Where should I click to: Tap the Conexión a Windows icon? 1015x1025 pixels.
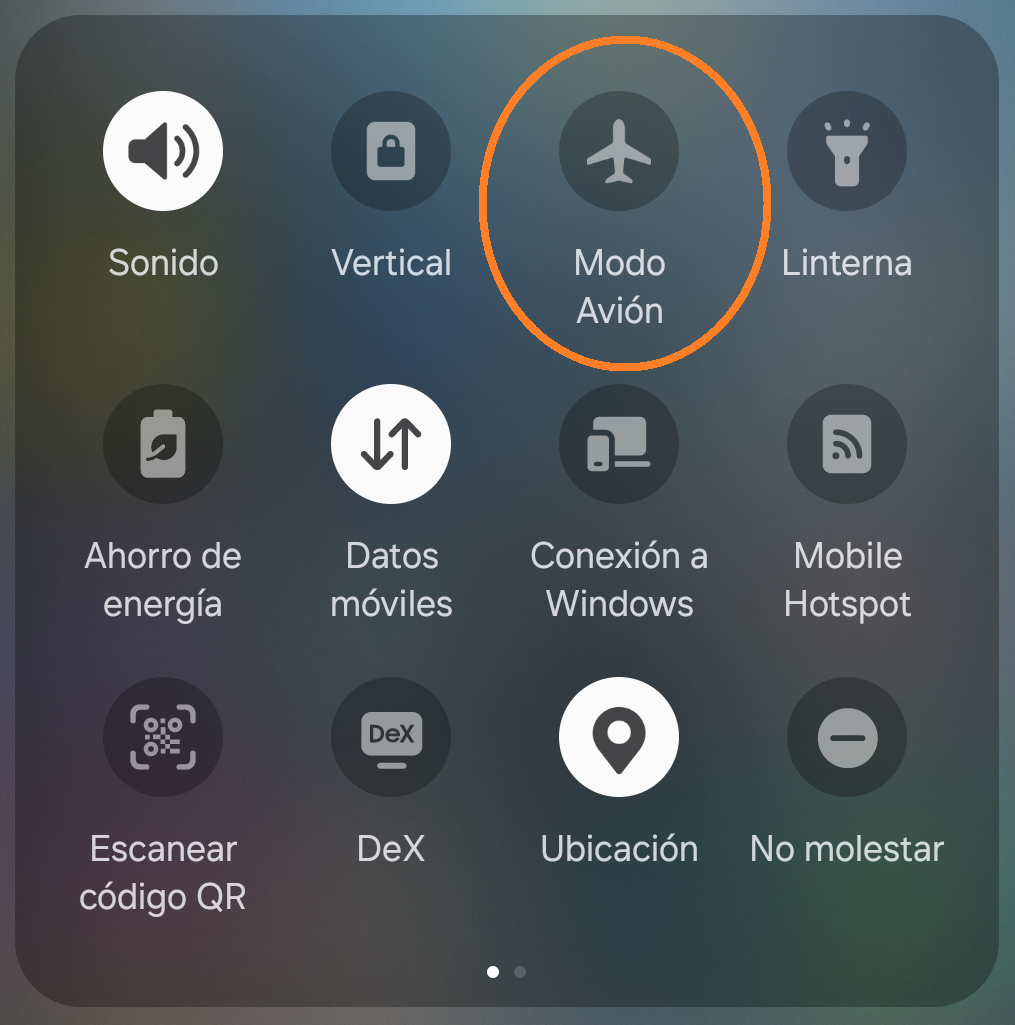(x=619, y=444)
